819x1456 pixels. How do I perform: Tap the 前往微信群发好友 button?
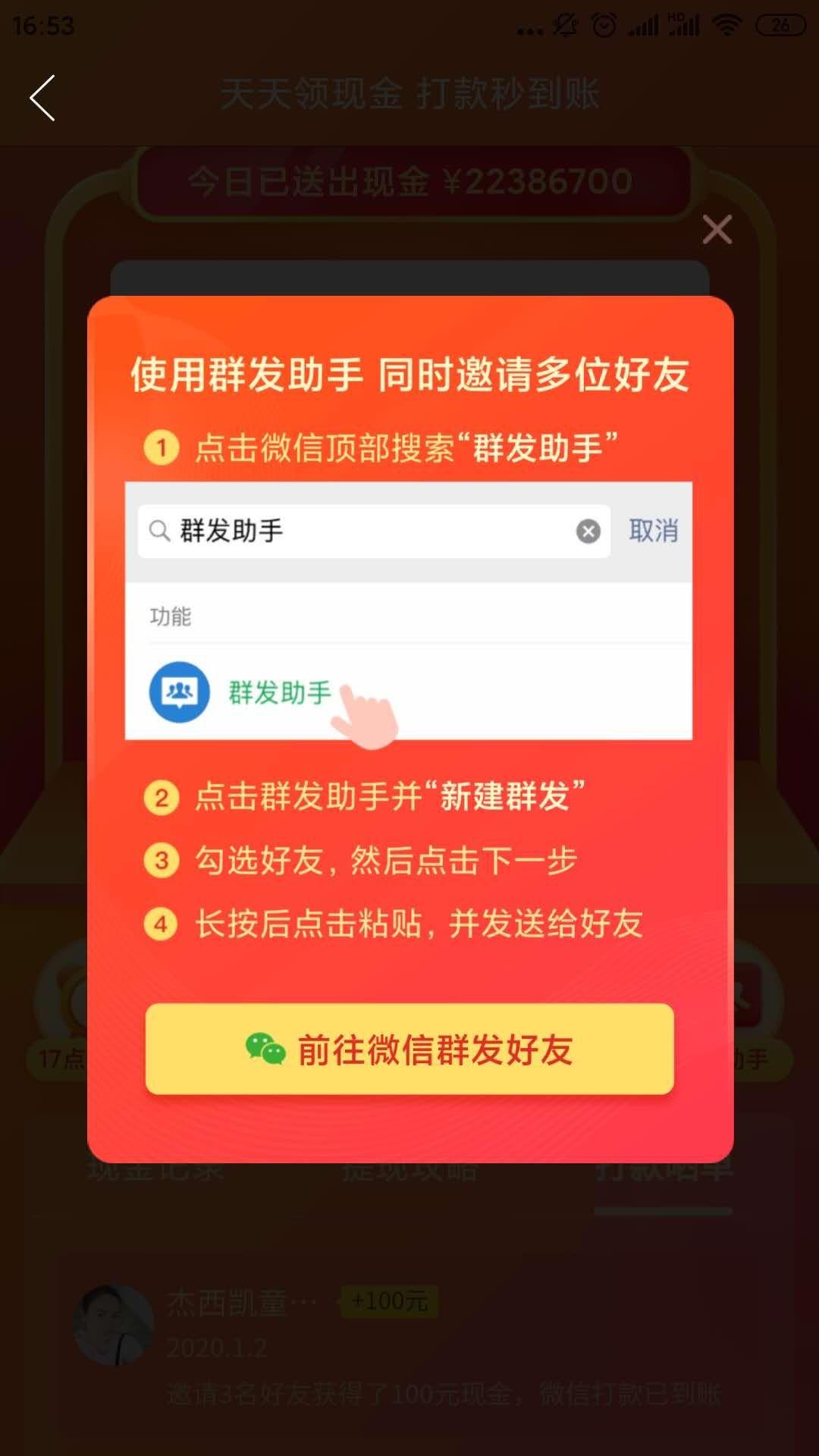coord(409,1050)
